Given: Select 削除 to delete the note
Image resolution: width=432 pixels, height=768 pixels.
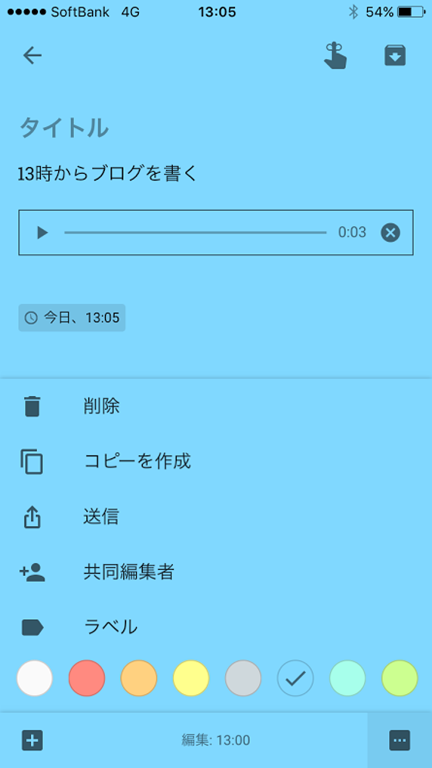Looking at the screenshot, I should (216, 407).
